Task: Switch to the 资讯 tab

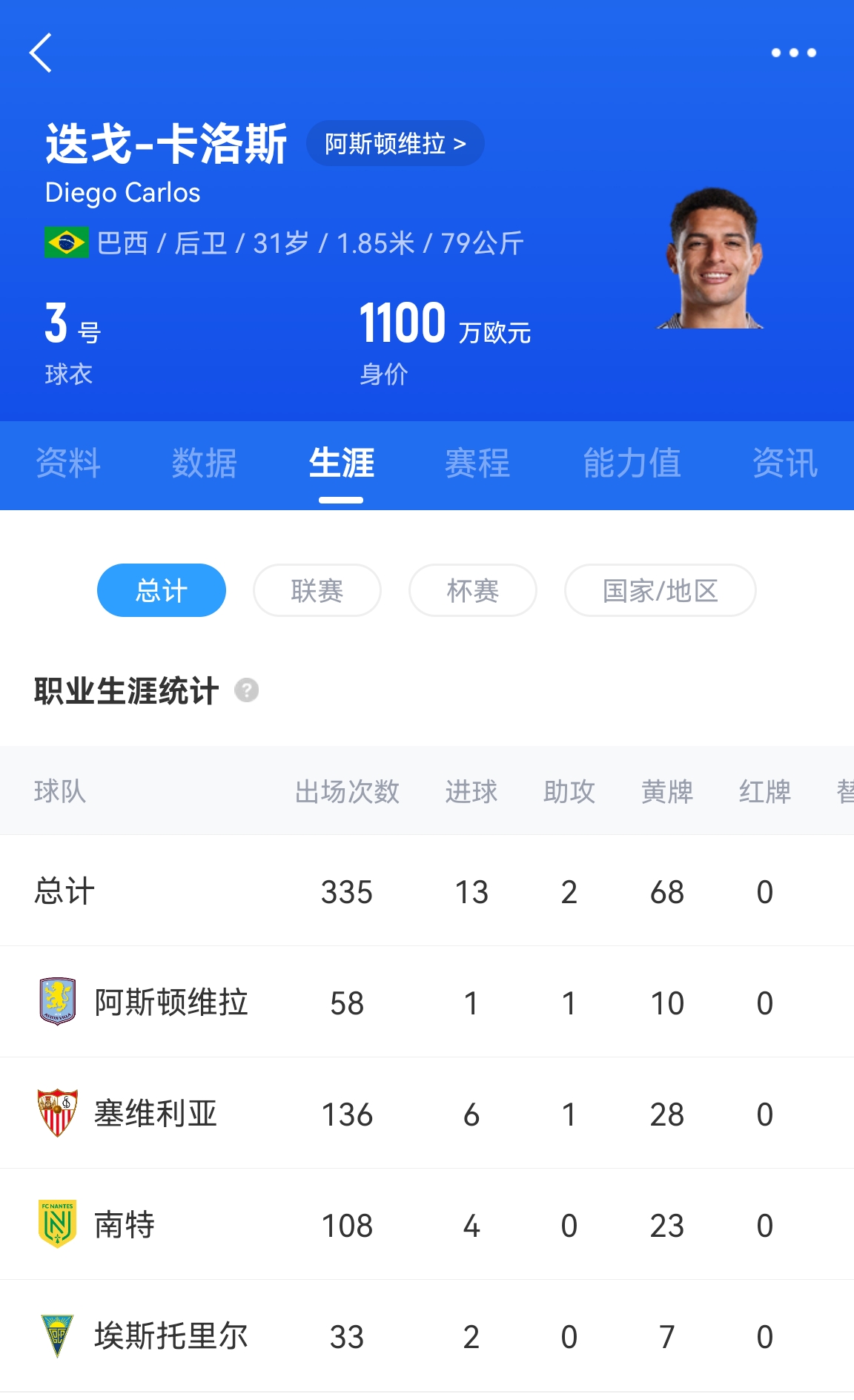Action: point(784,463)
